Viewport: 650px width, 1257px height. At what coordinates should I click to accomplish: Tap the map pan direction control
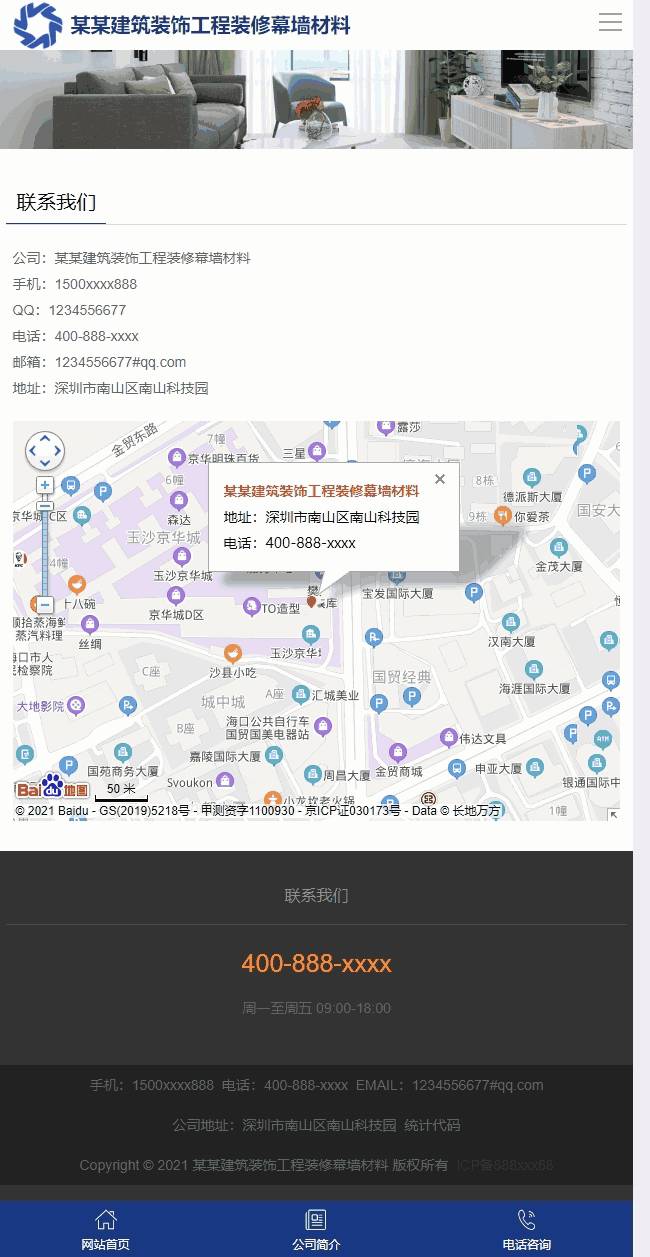(45, 452)
